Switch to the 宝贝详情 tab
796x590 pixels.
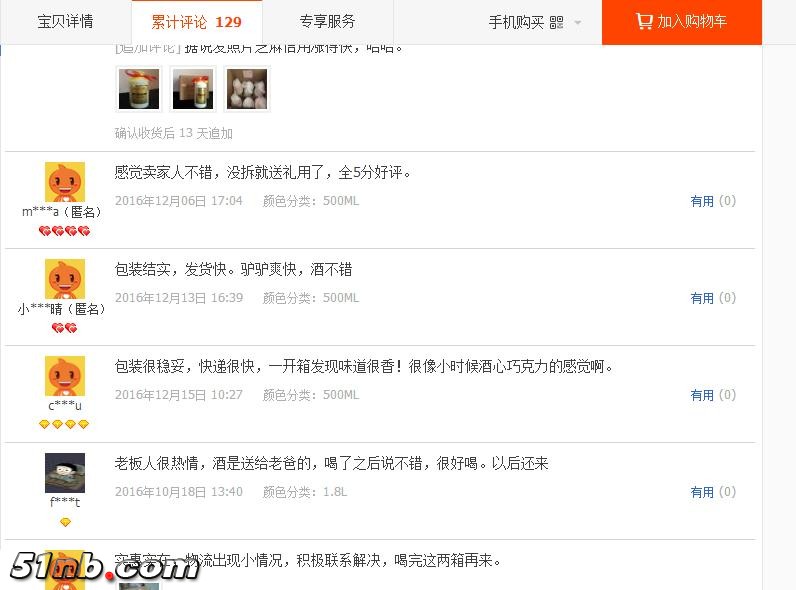[x=65, y=21]
